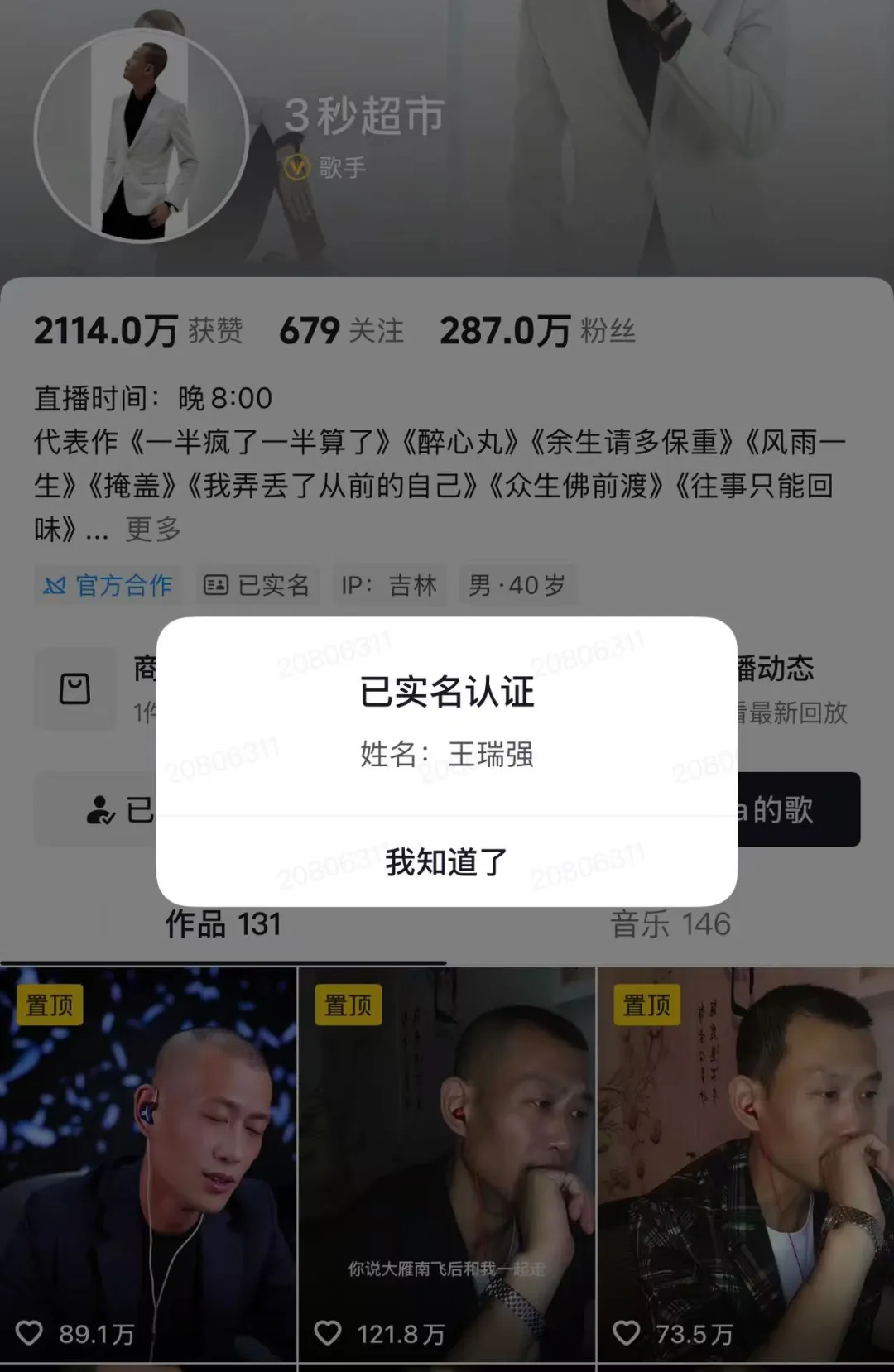Viewport: 894px width, 1372px height.
Task: Play the pinned video with 121.8万 likes
Action: click(447, 1165)
